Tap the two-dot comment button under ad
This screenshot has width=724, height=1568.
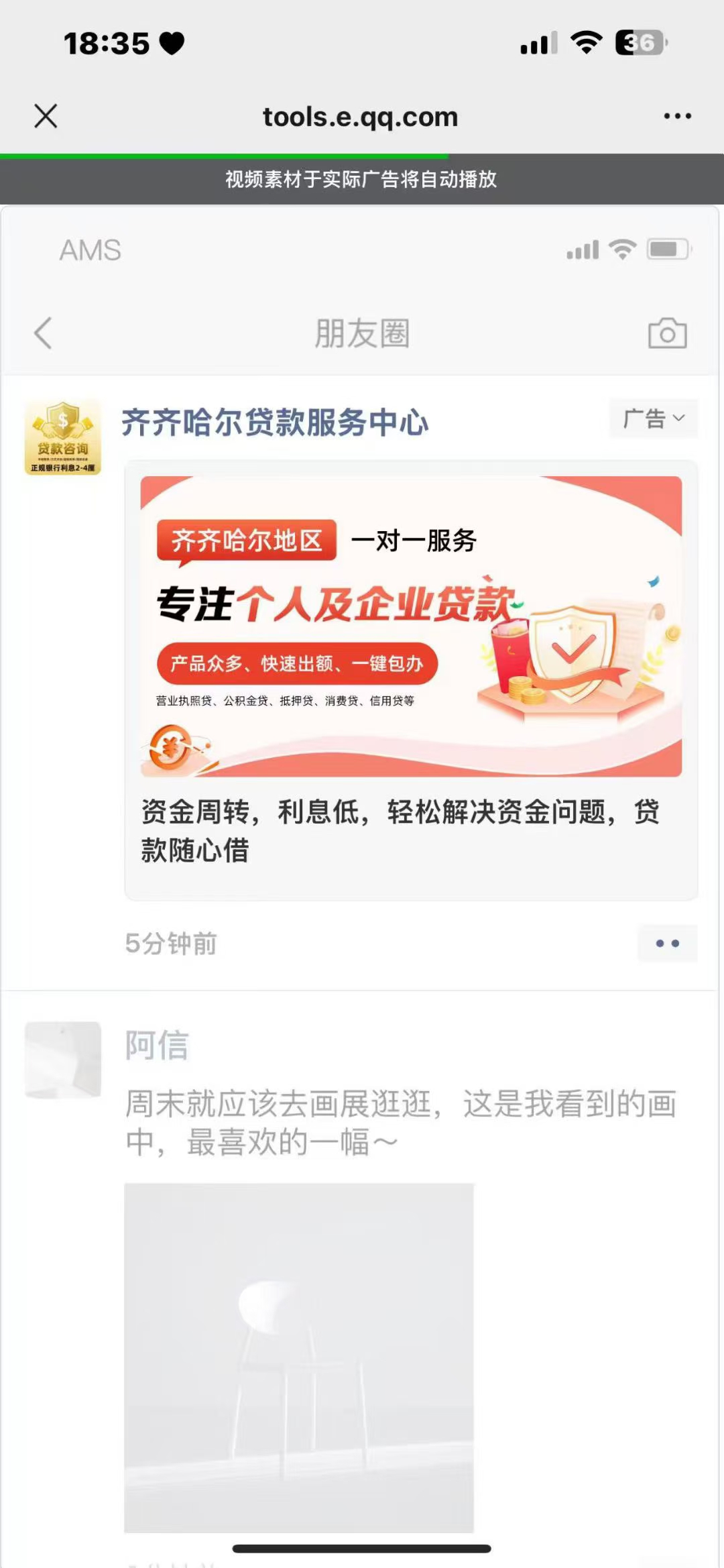point(667,944)
